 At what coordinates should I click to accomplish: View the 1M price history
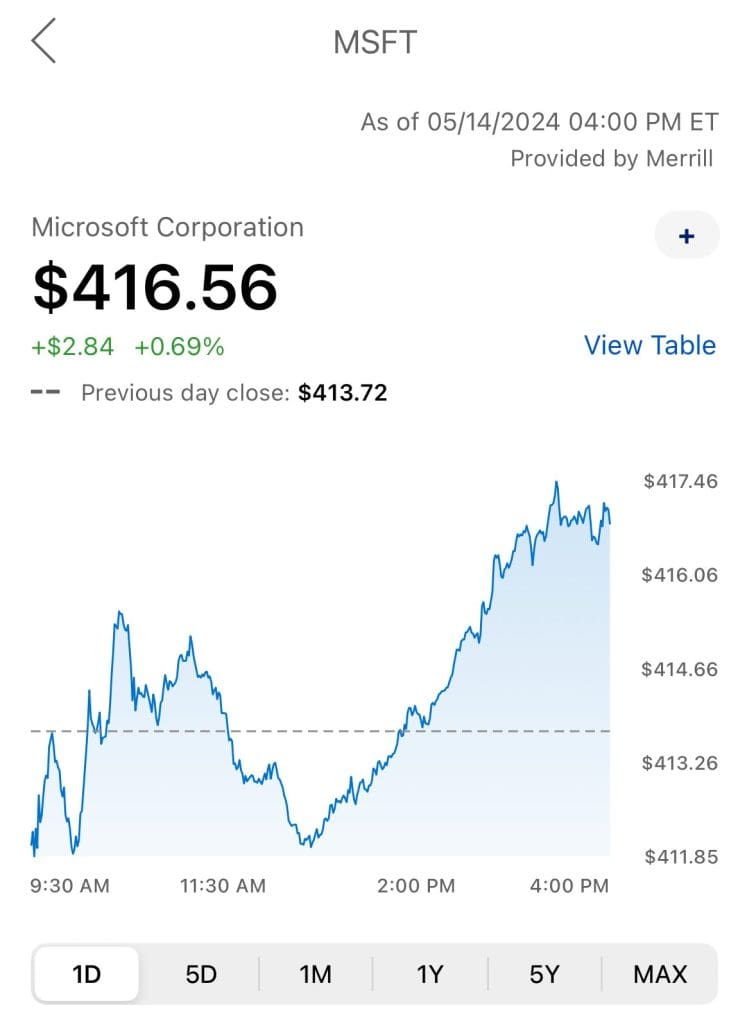[x=314, y=973]
